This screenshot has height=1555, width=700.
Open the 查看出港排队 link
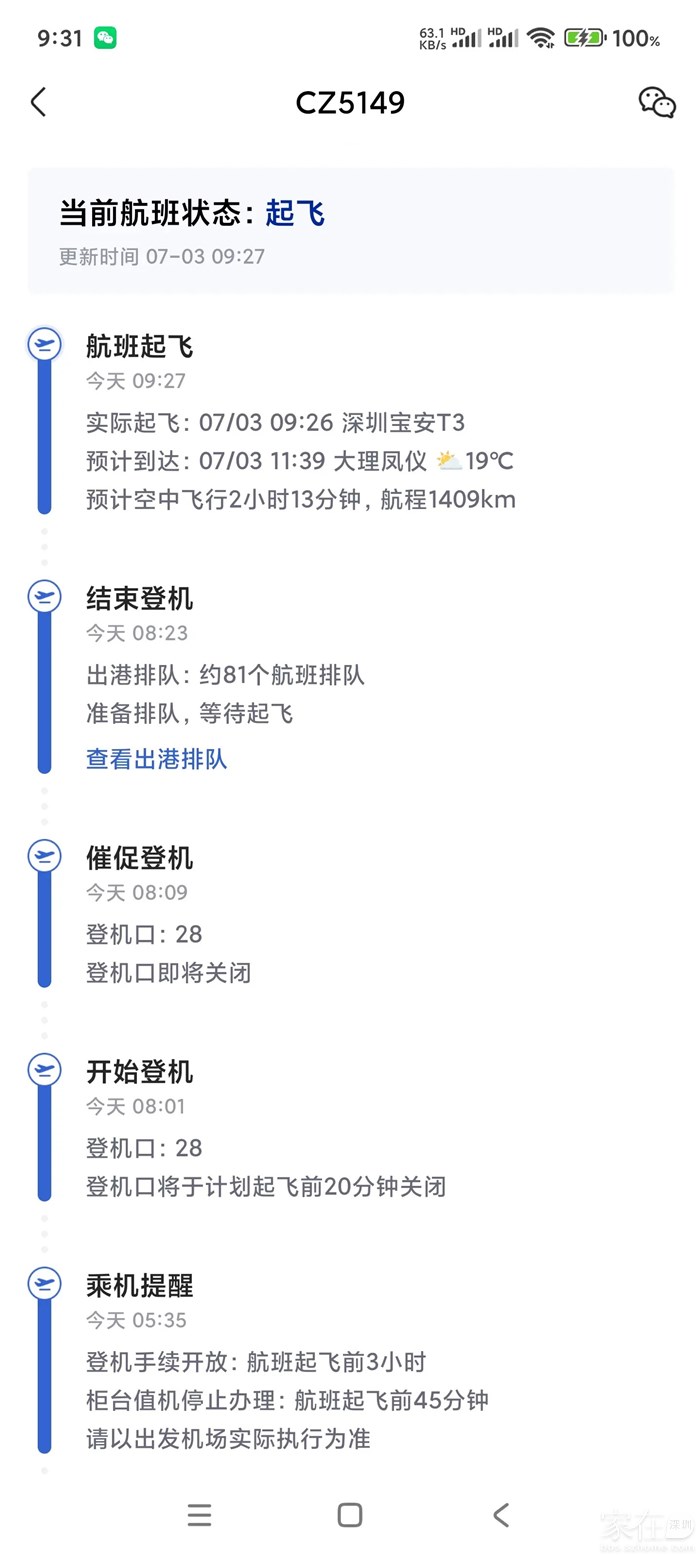point(157,759)
